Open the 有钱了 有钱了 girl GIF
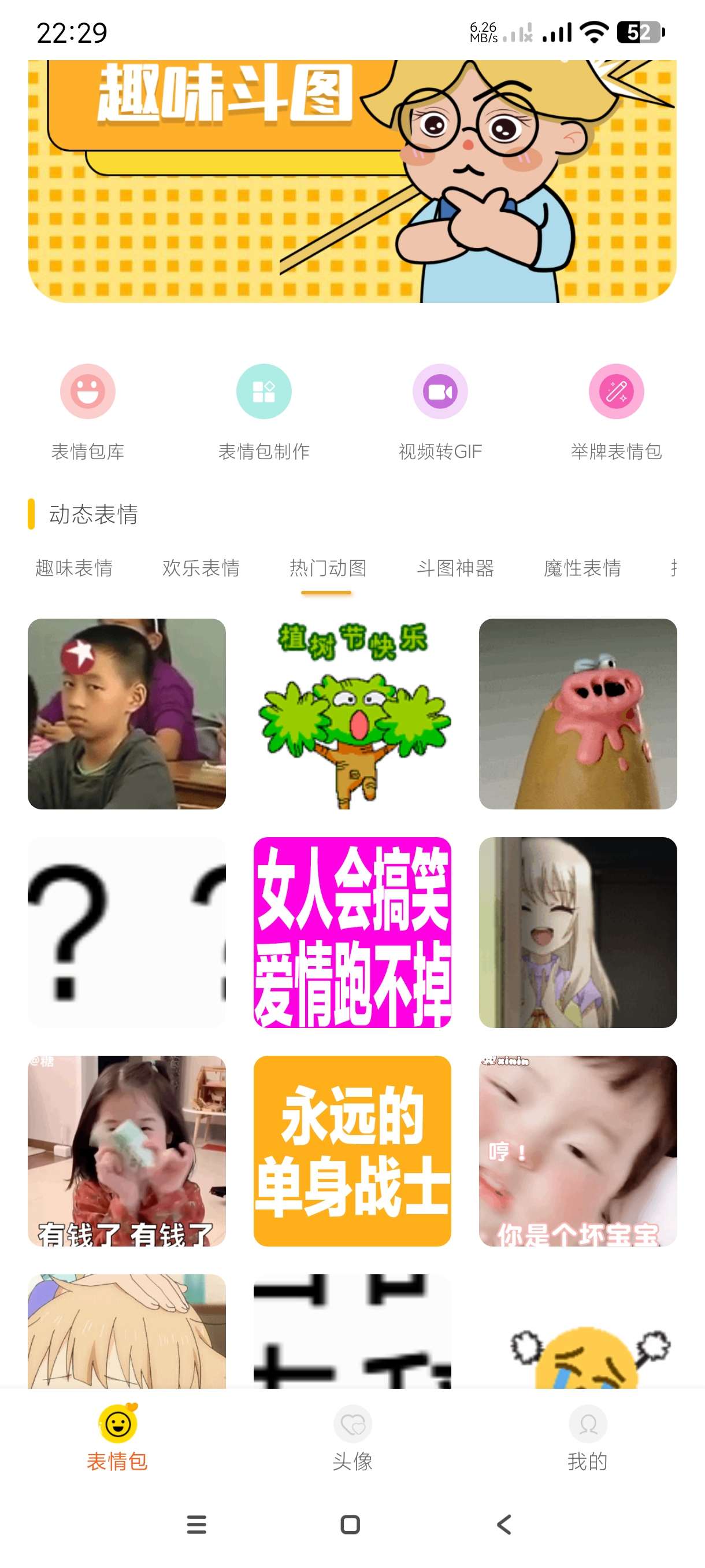This screenshot has width=705, height=1568. (127, 1151)
